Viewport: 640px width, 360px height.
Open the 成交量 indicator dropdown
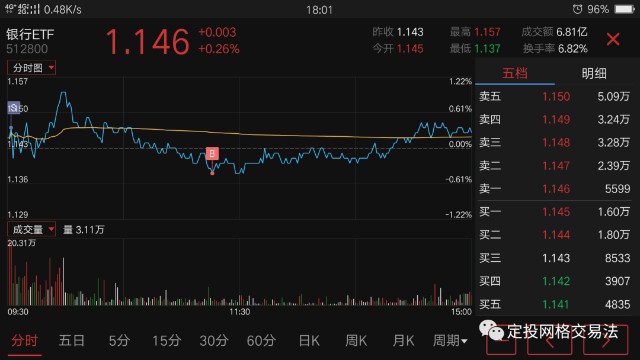click(x=31, y=229)
